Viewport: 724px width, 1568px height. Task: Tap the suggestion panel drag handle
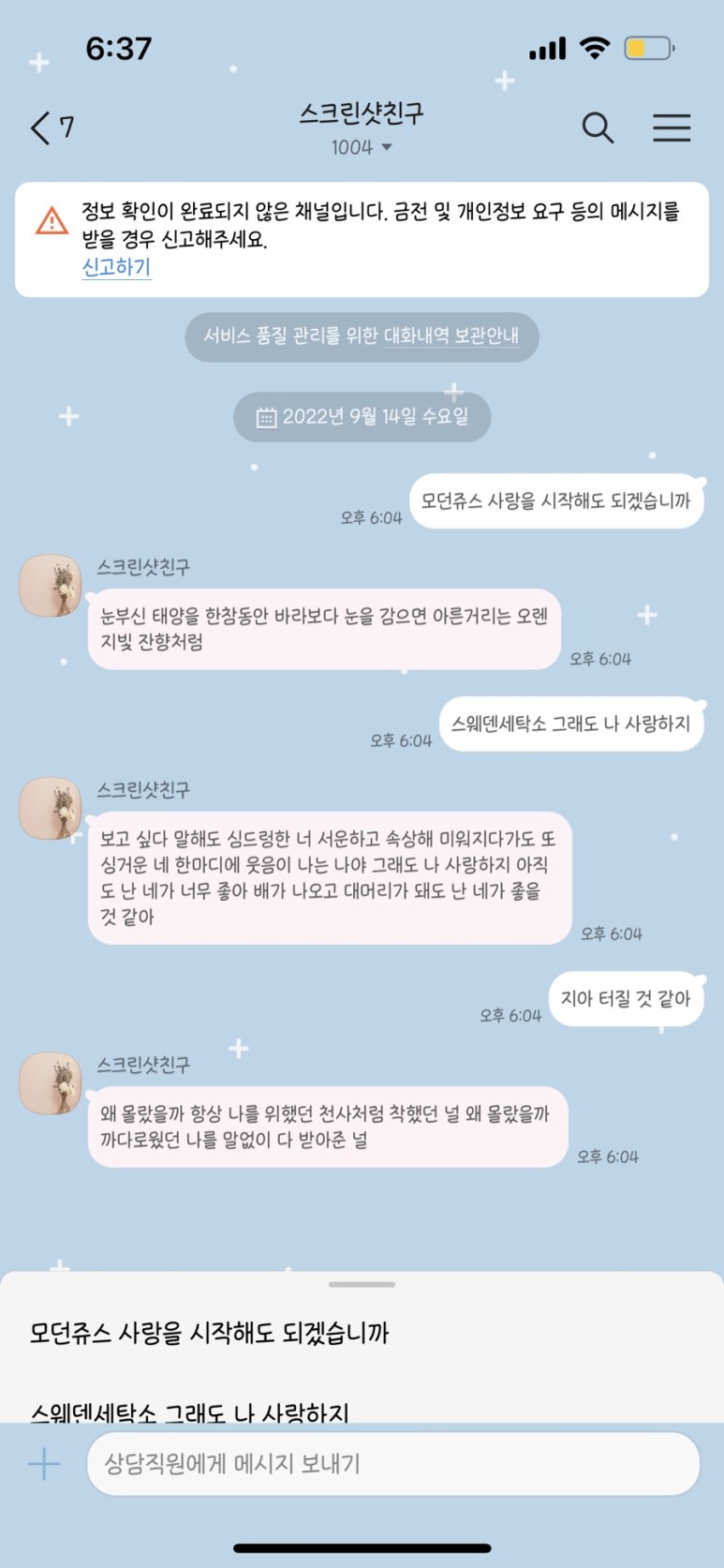tap(362, 1284)
